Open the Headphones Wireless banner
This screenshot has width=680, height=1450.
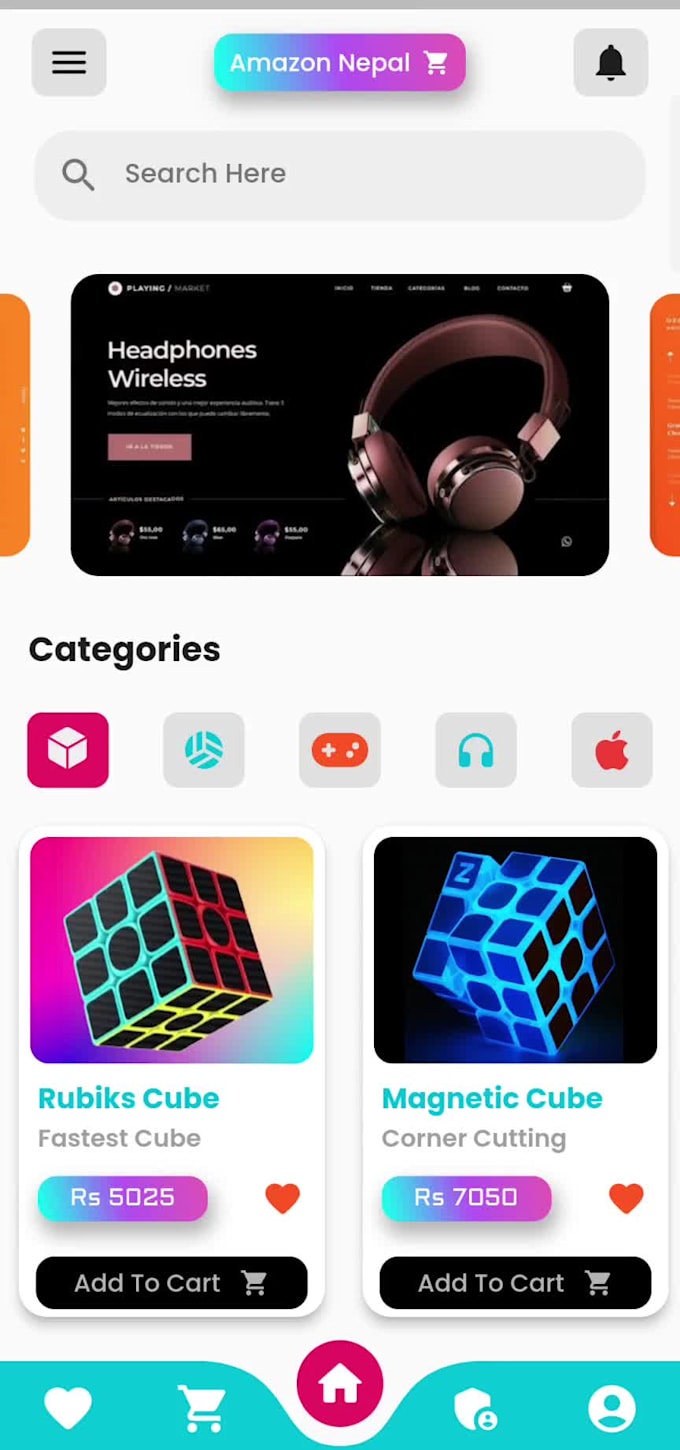click(340, 425)
